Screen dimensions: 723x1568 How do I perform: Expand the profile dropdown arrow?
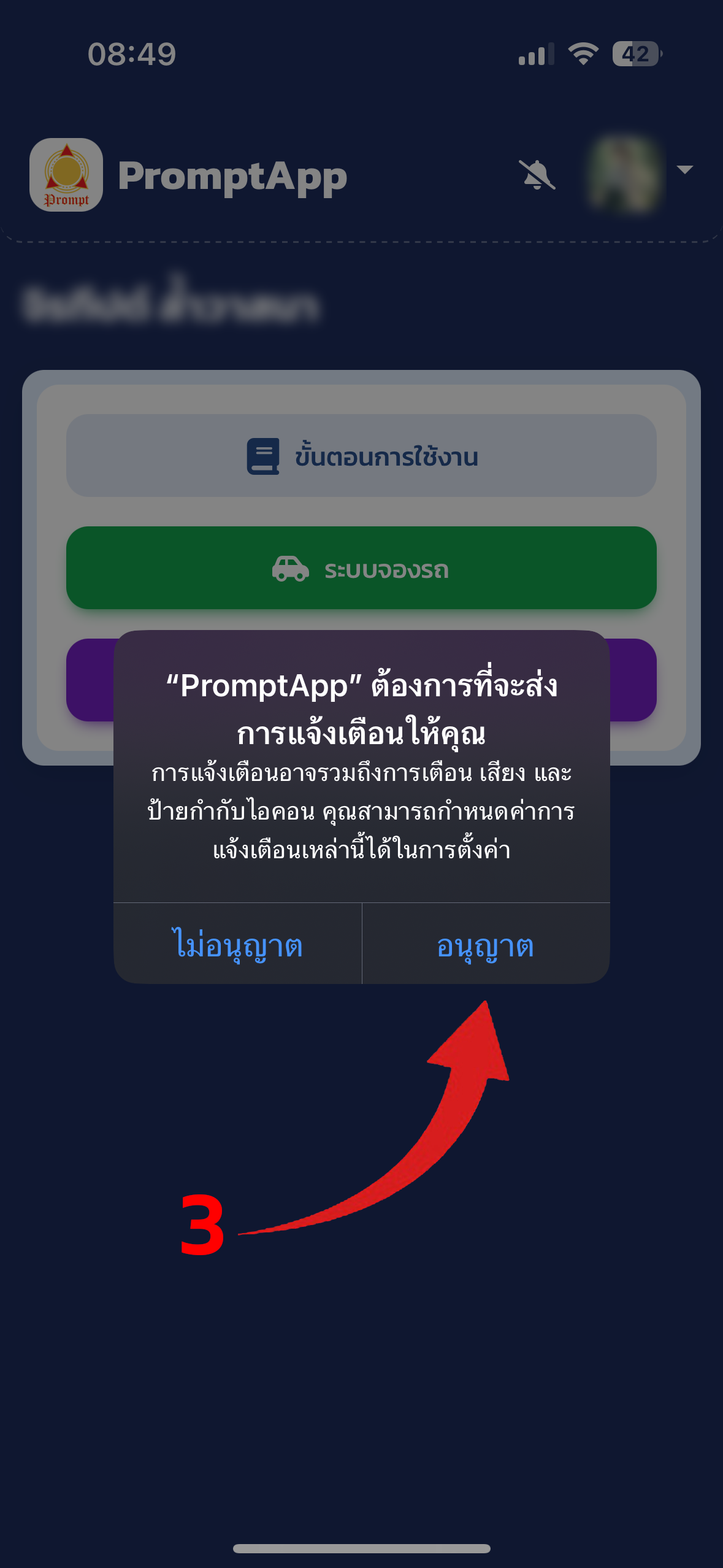coord(684,170)
